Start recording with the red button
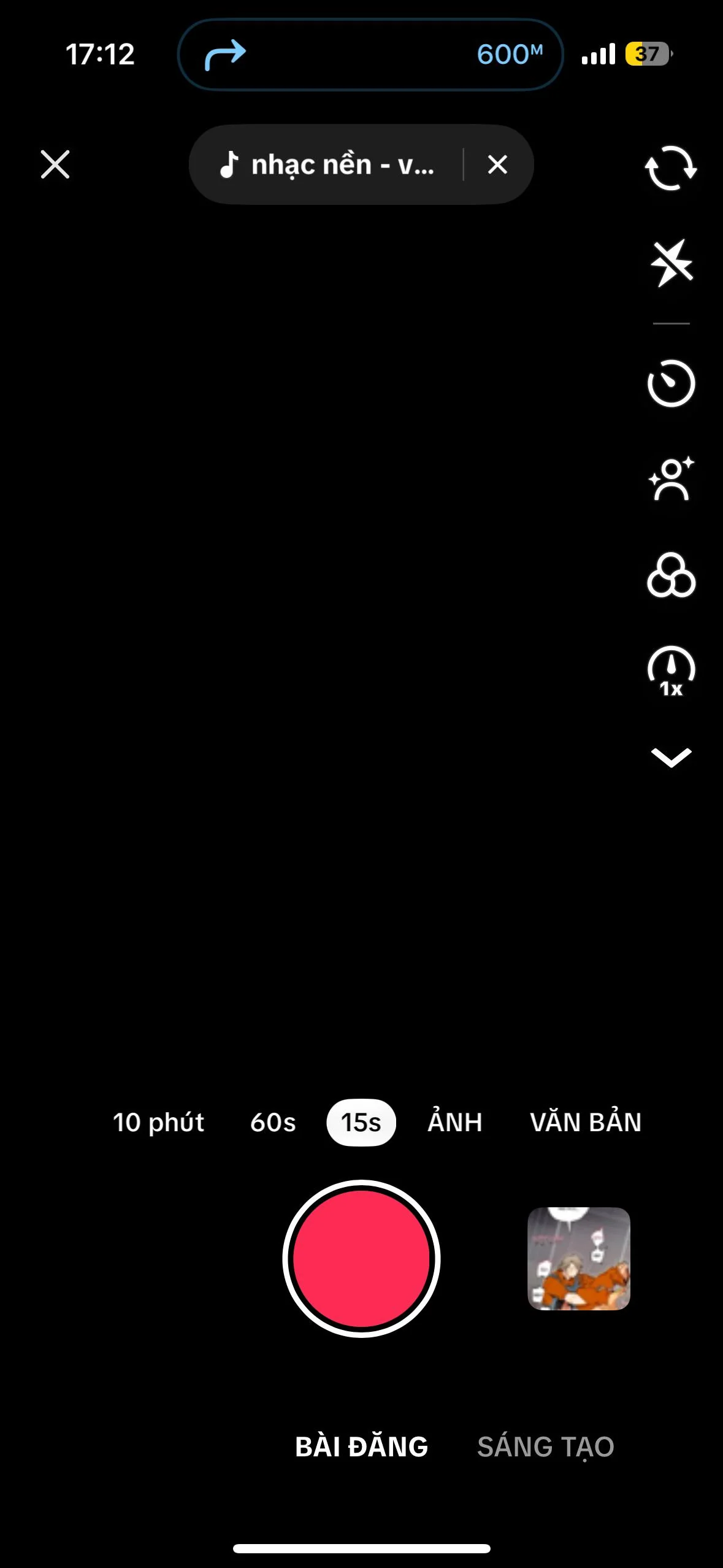 (x=361, y=1258)
